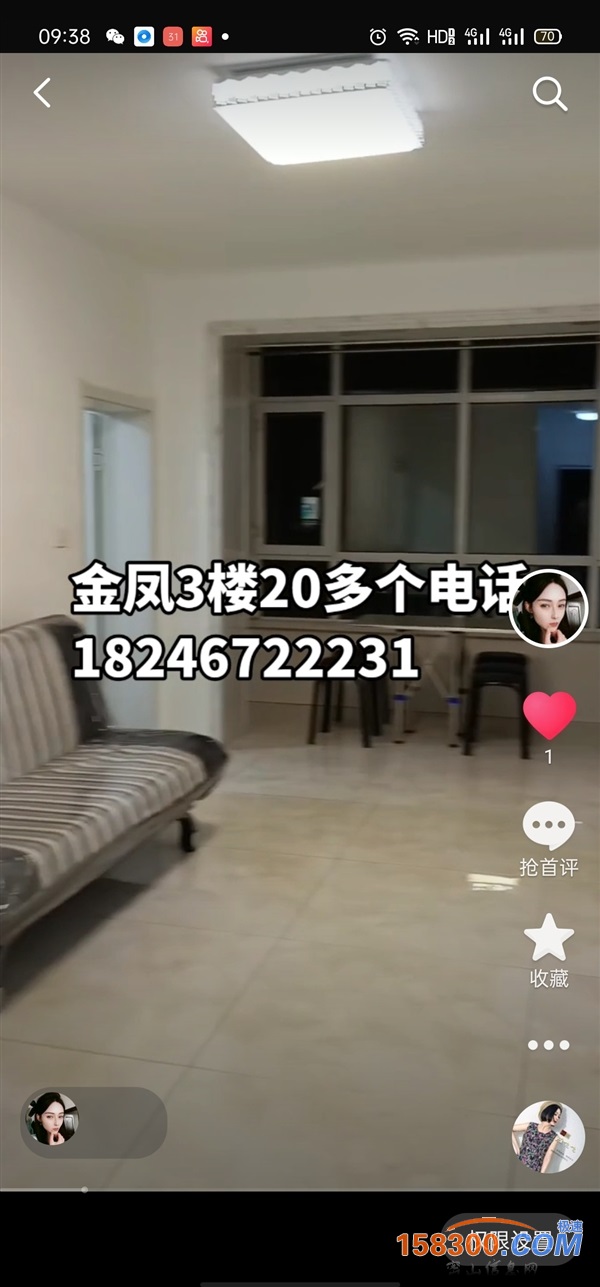Open the three-dot more options
This screenshot has height=1287, width=600.
pyautogui.click(x=549, y=1045)
